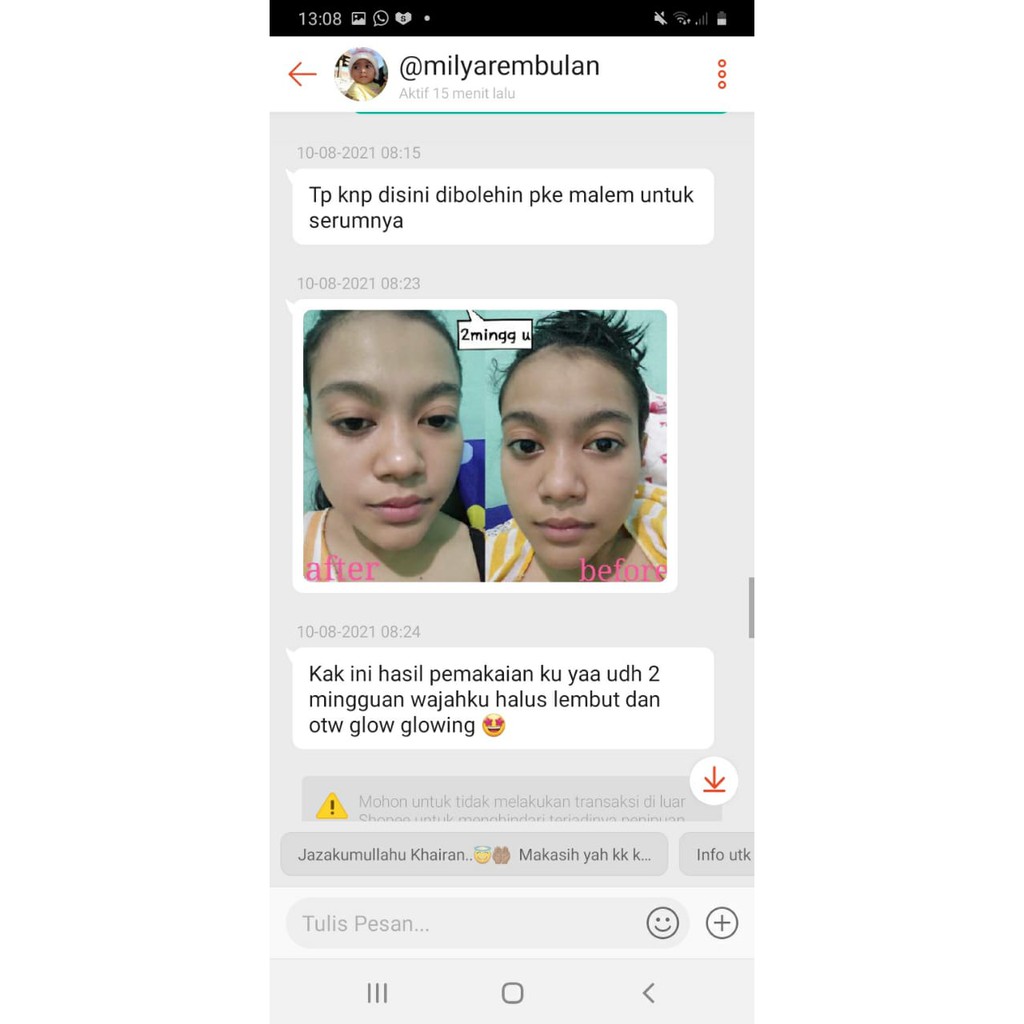Open the three-dot overflow menu
The height and width of the screenshot is (1024, 1024).
(721, 74)
